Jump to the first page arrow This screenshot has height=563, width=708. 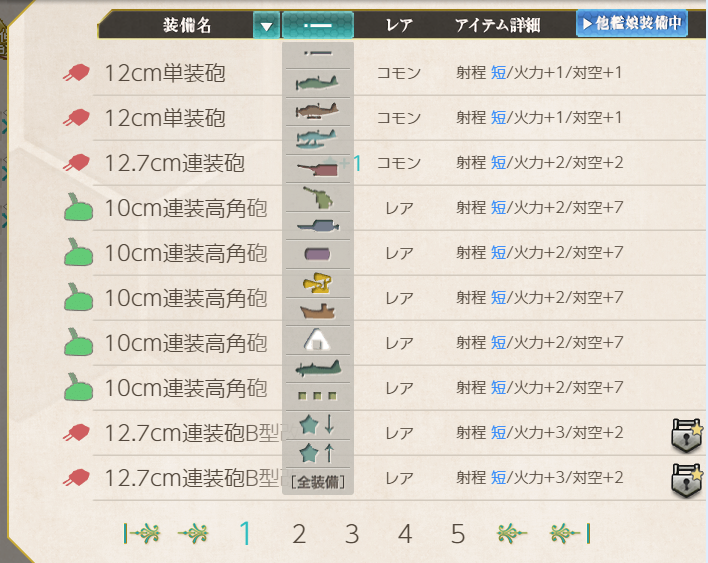pyautogui.click(x=141, y=534)
